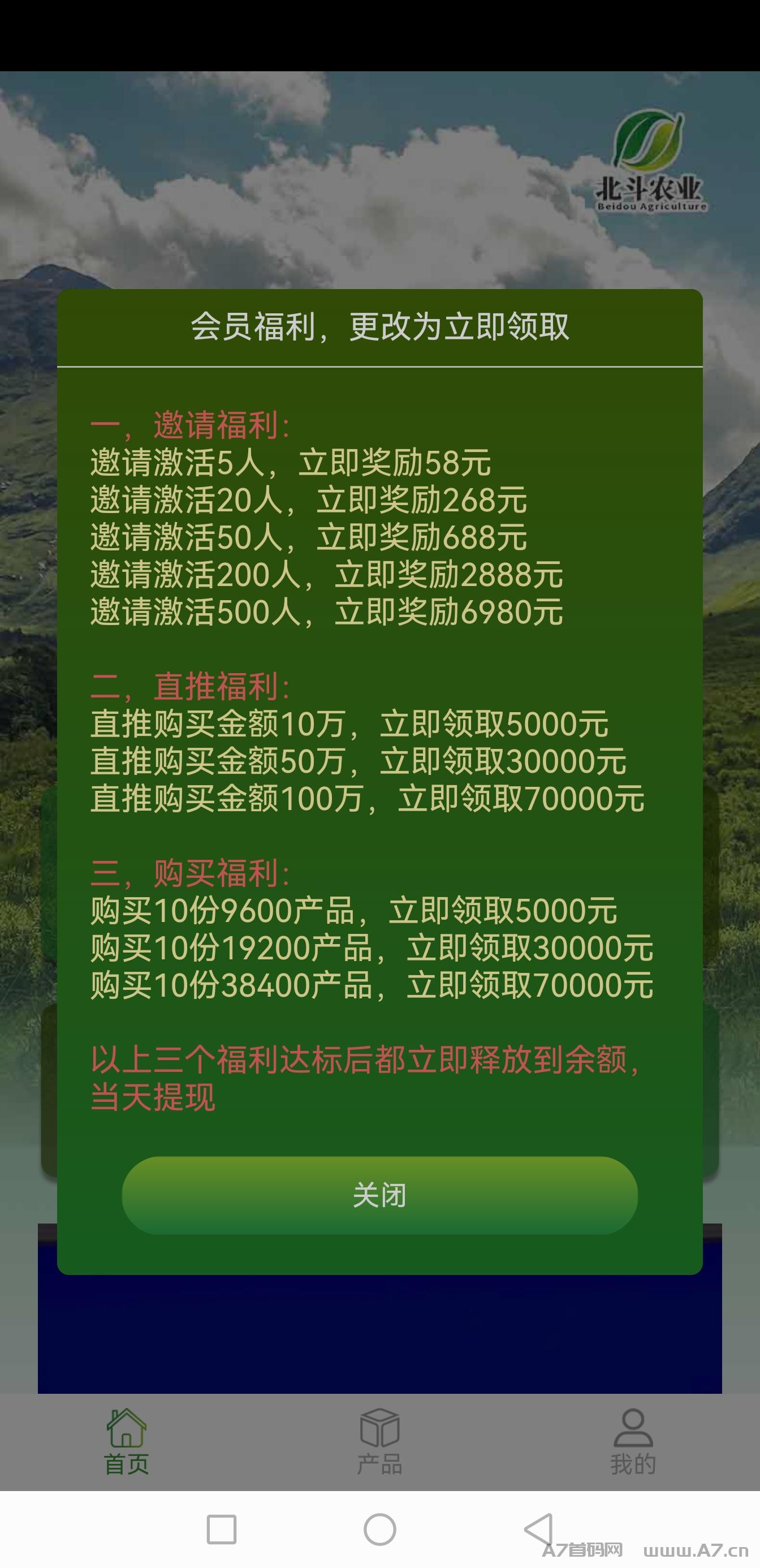Switch to the 产品 tab

click(379, 1441)
